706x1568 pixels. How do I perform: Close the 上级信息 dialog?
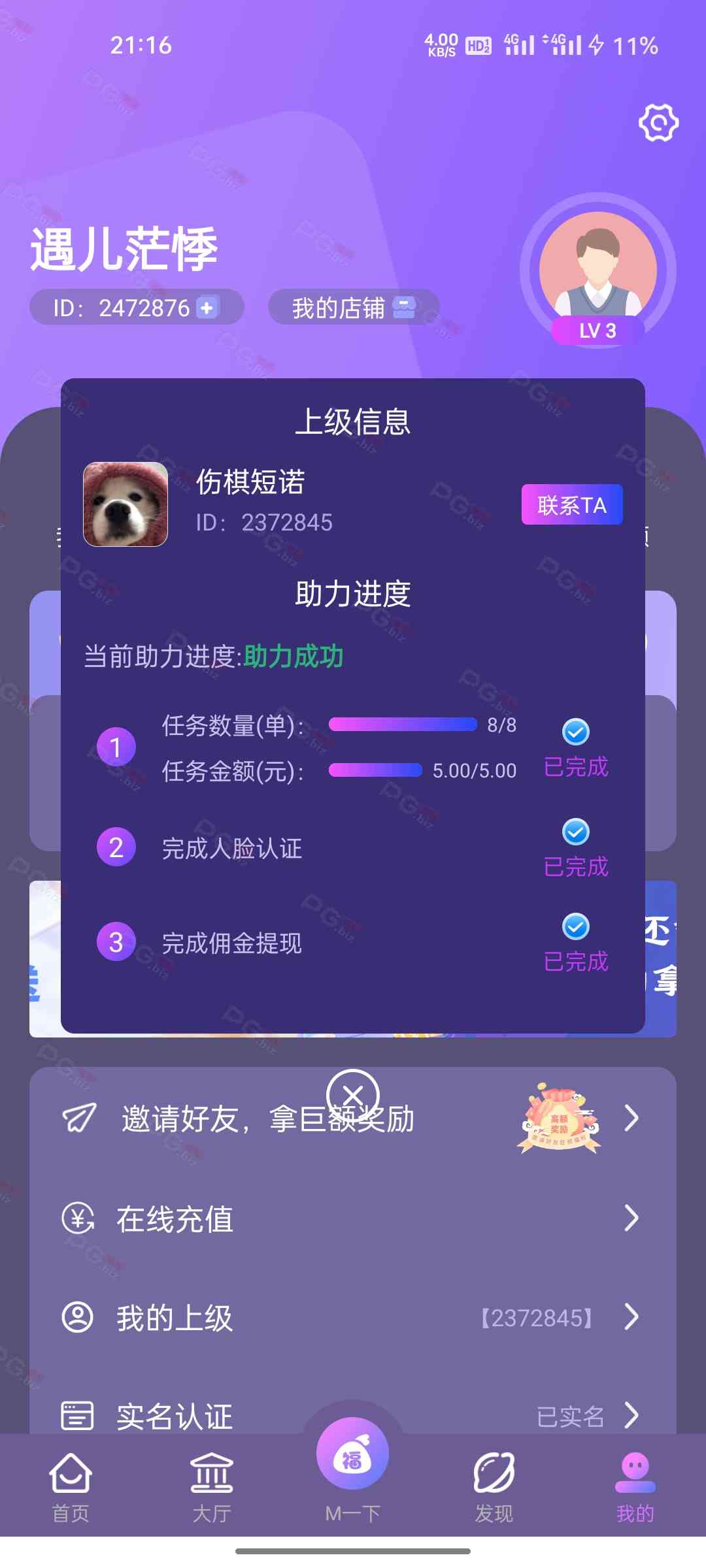[x=353, y=1095]
